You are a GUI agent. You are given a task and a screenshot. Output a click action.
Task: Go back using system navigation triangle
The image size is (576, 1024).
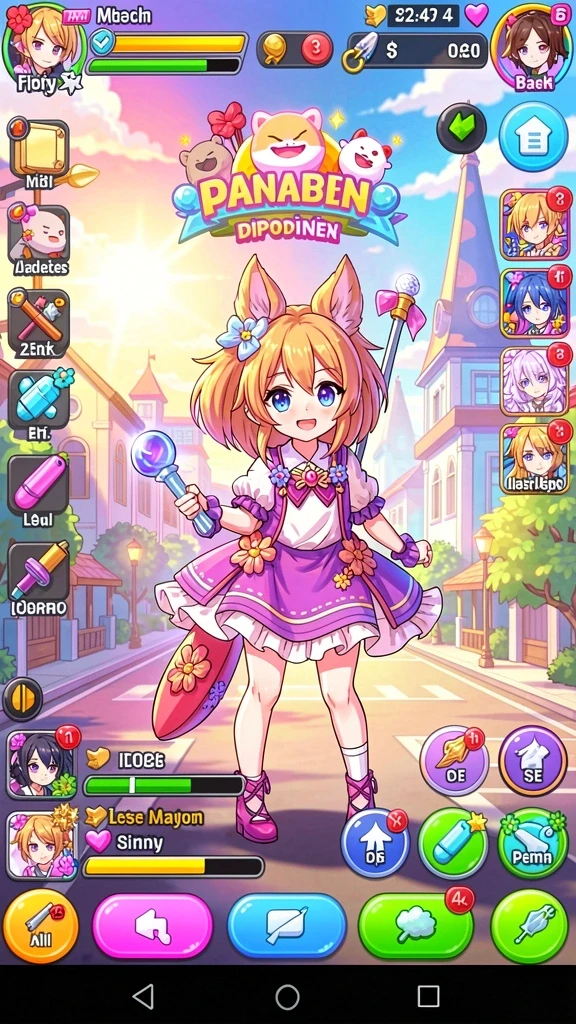(143, 997)
